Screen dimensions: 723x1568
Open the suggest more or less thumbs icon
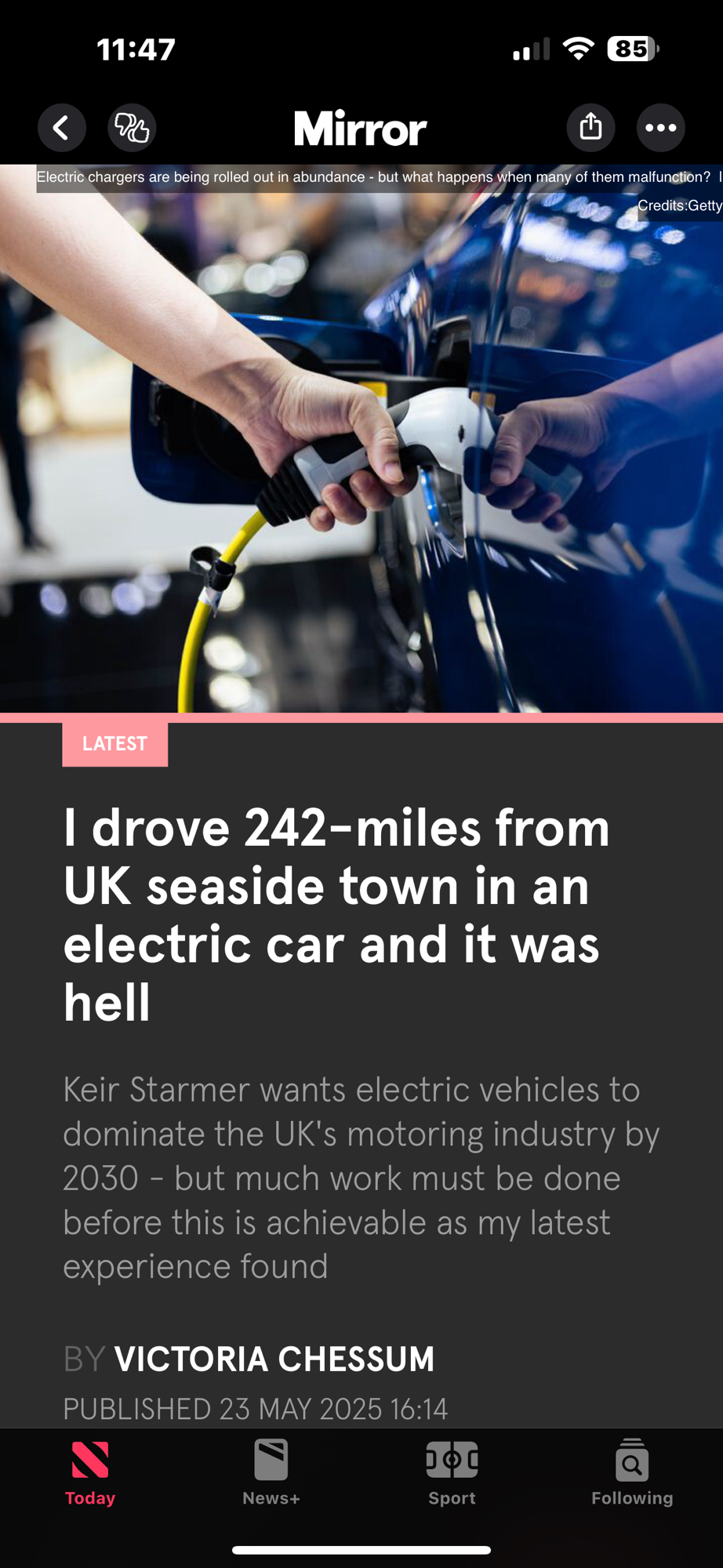(132, 128)
